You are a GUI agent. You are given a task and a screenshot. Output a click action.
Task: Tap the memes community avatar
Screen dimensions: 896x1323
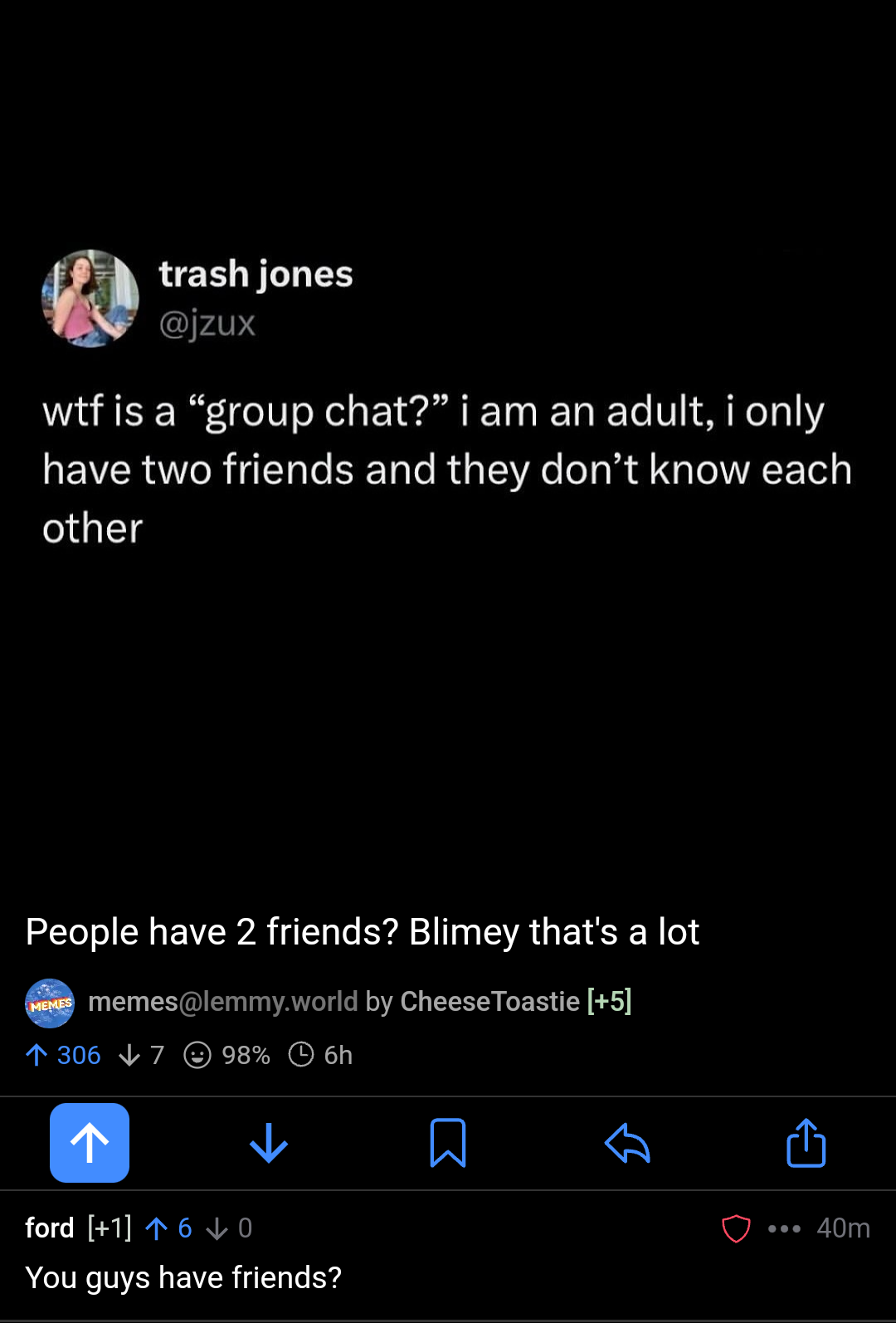[x=50, y=1003]
